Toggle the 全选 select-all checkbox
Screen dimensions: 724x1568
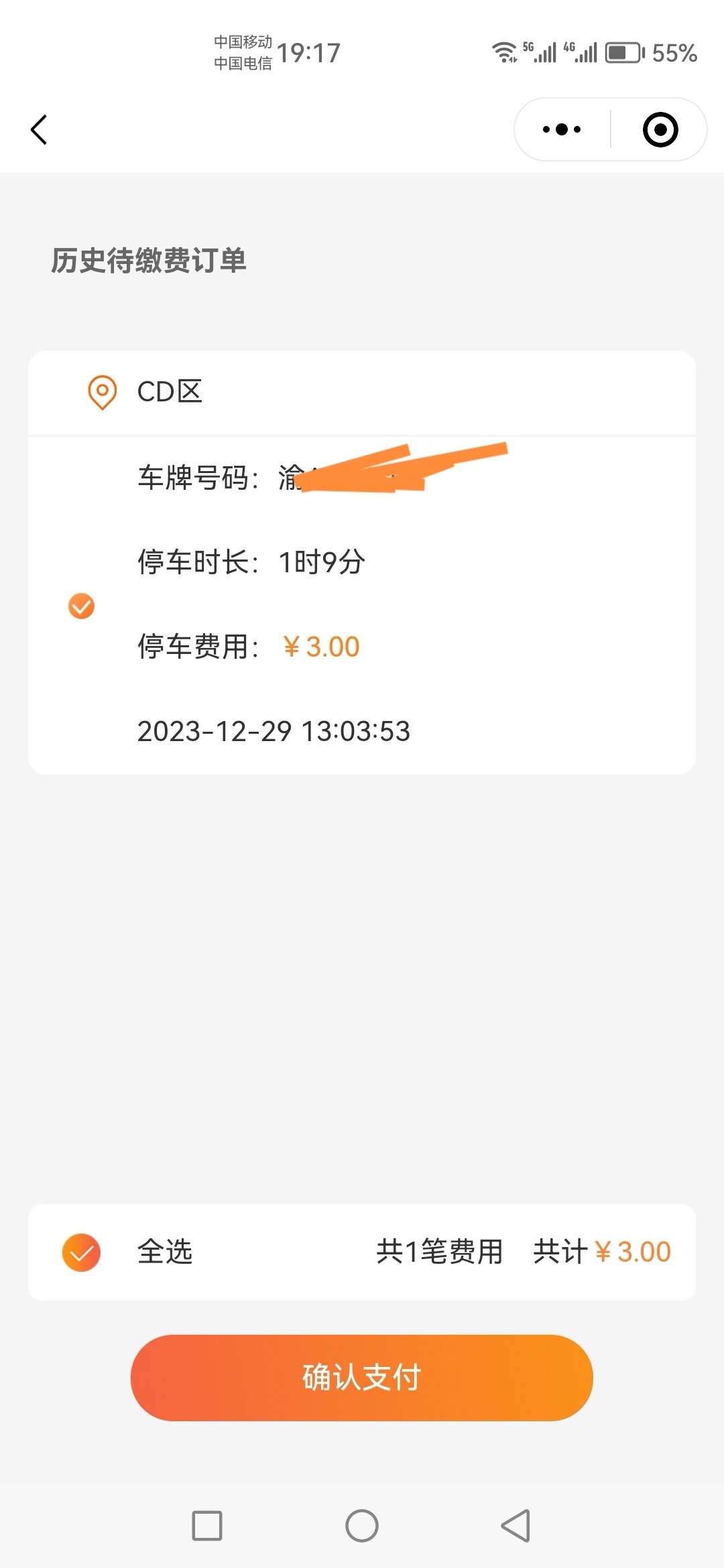click(82, 1252)
